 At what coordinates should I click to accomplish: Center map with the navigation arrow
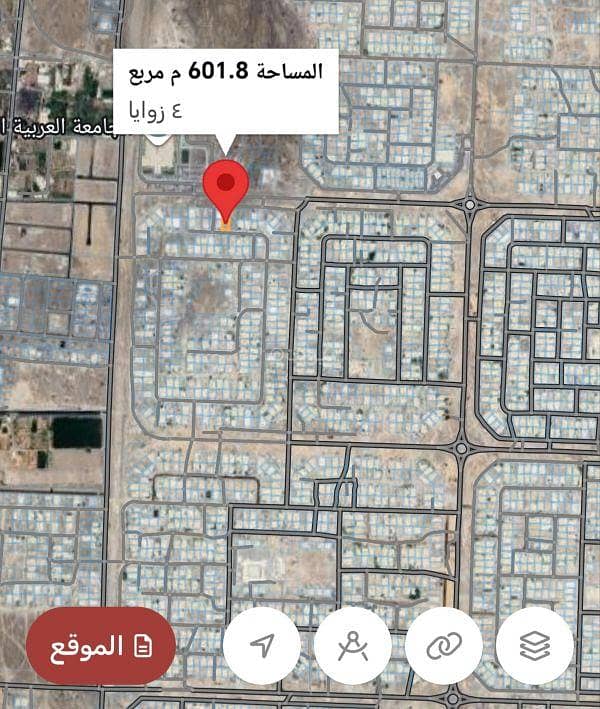262,646
